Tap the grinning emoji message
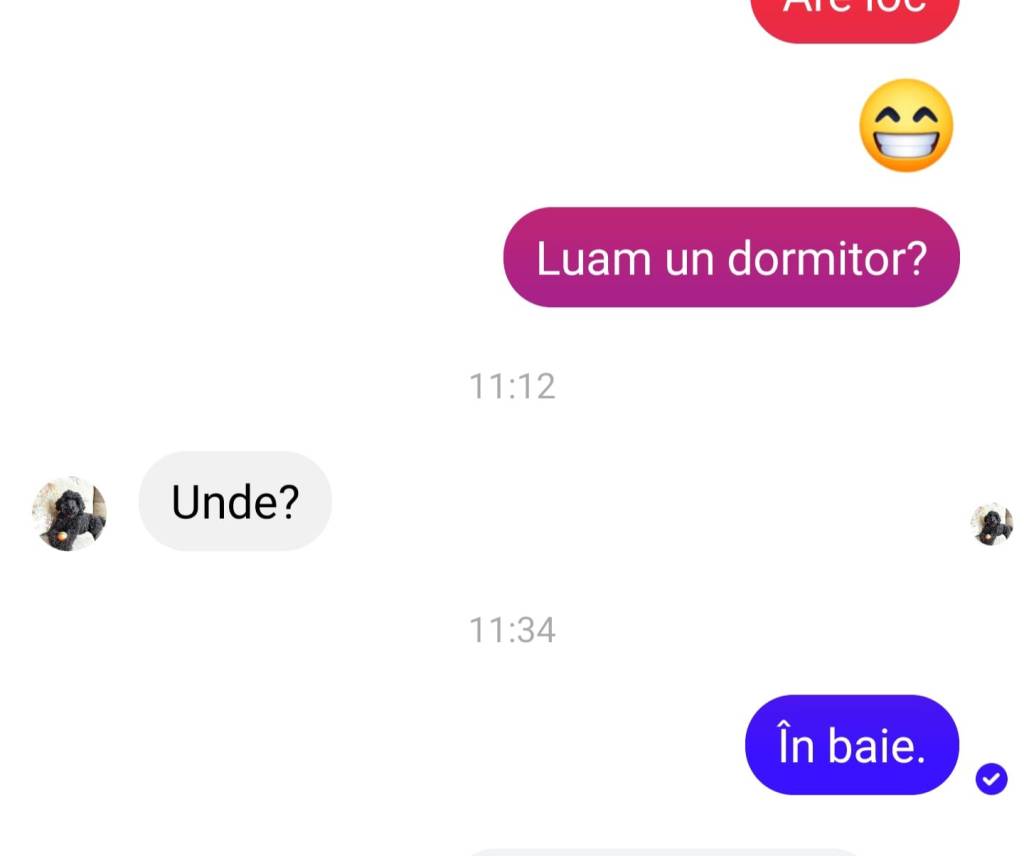The width and height of the screenshot is (1024, 856). (906, 126)
